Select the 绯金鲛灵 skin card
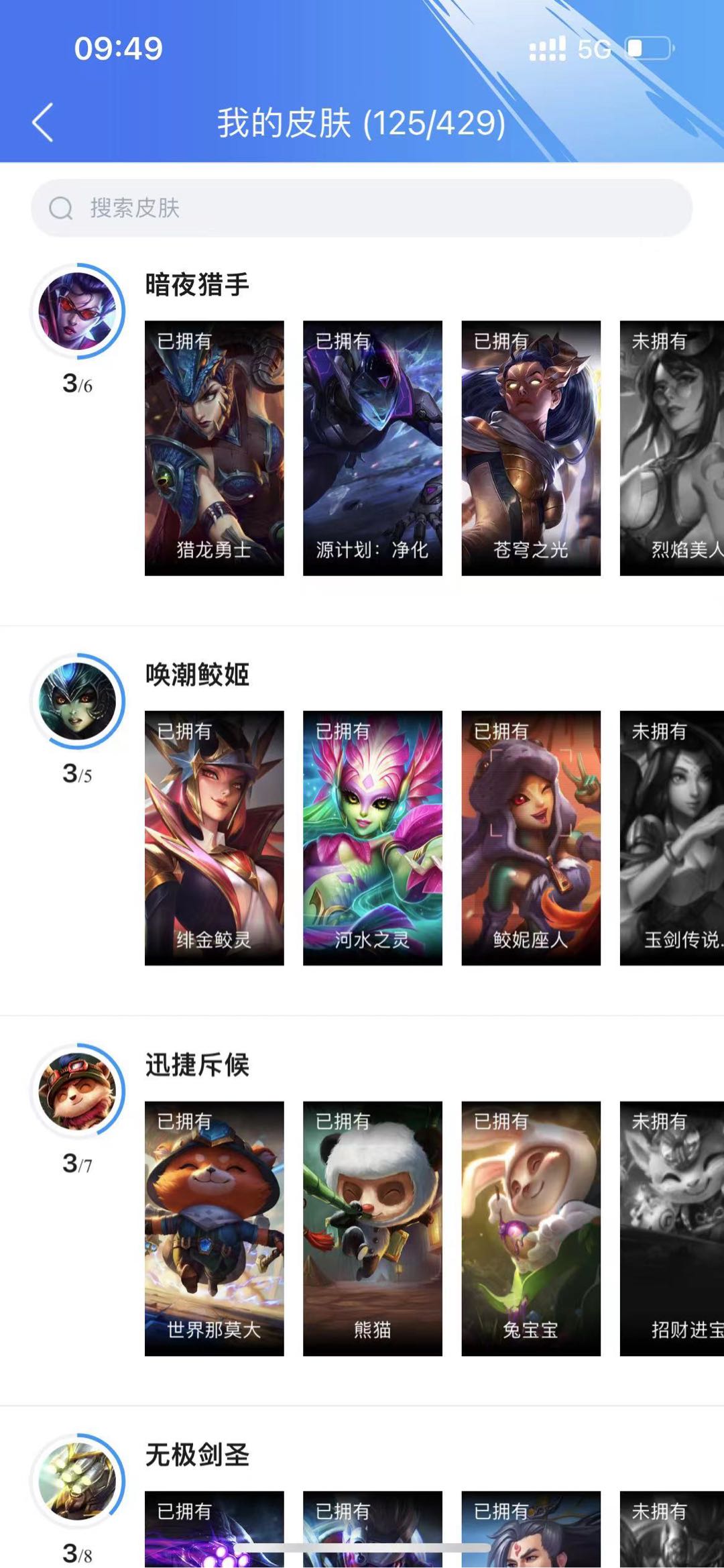This screenshot has width=724, height=1568. [x=215, y=838]
